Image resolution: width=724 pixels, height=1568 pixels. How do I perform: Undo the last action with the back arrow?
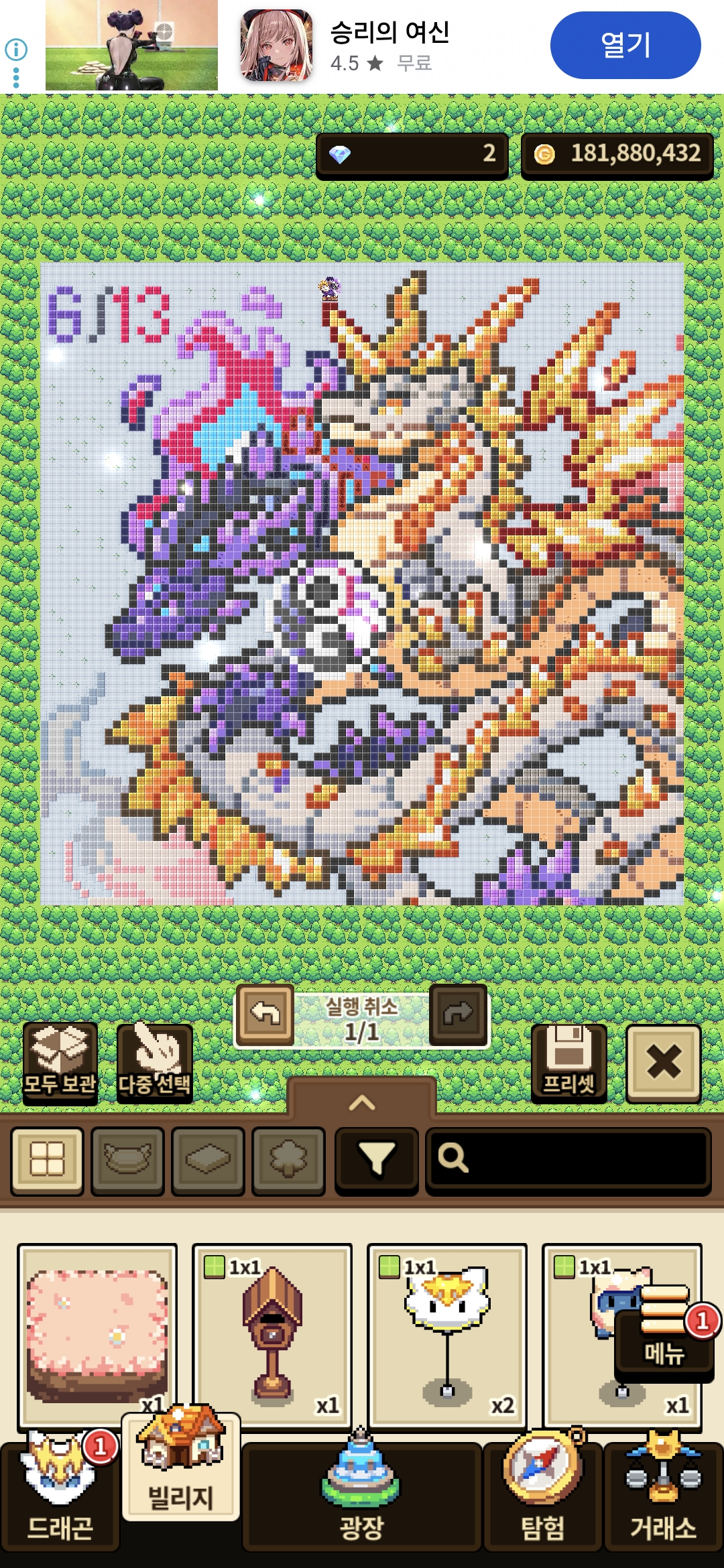tap(265, 1014)
